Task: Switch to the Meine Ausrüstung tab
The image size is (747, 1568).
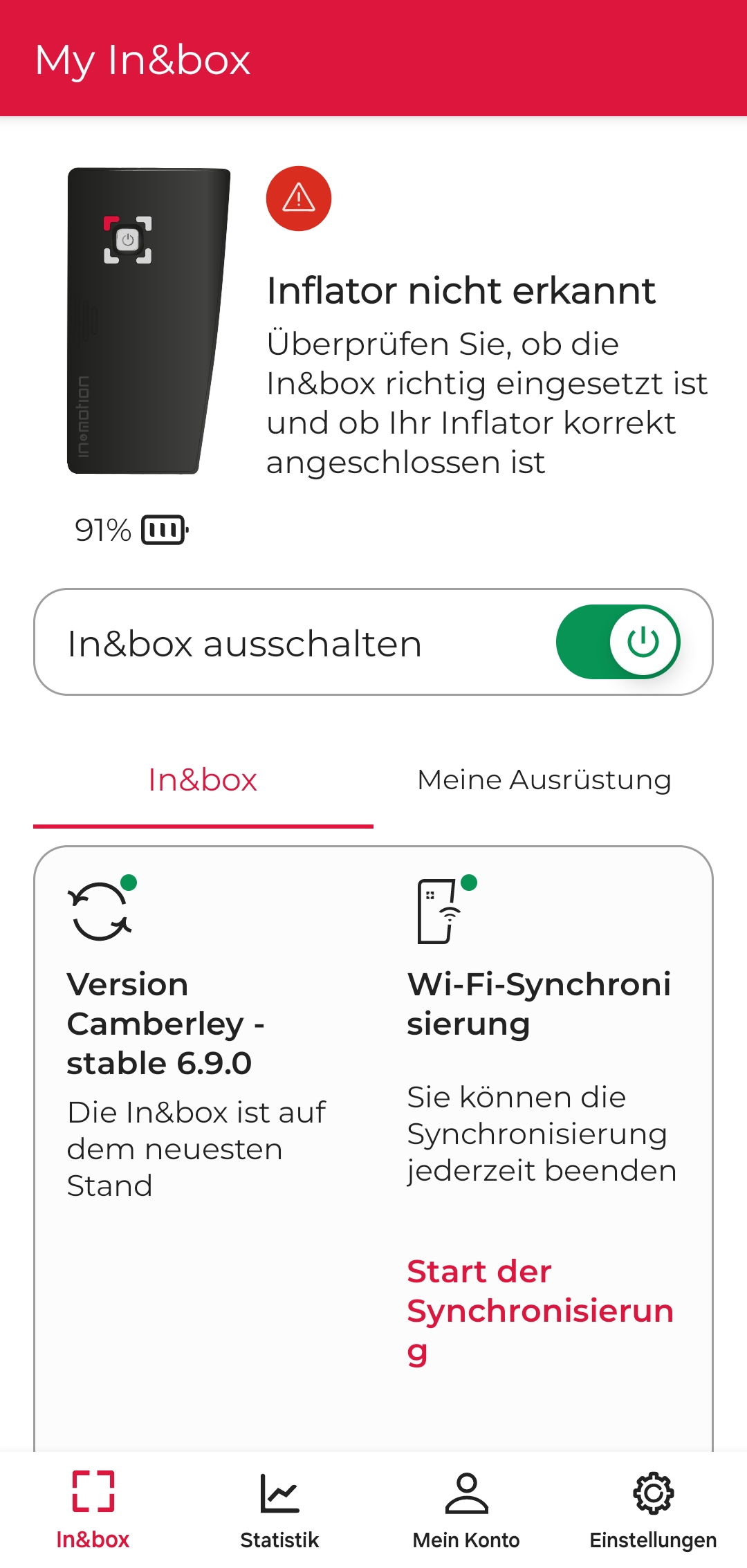Action: point(542,780)
